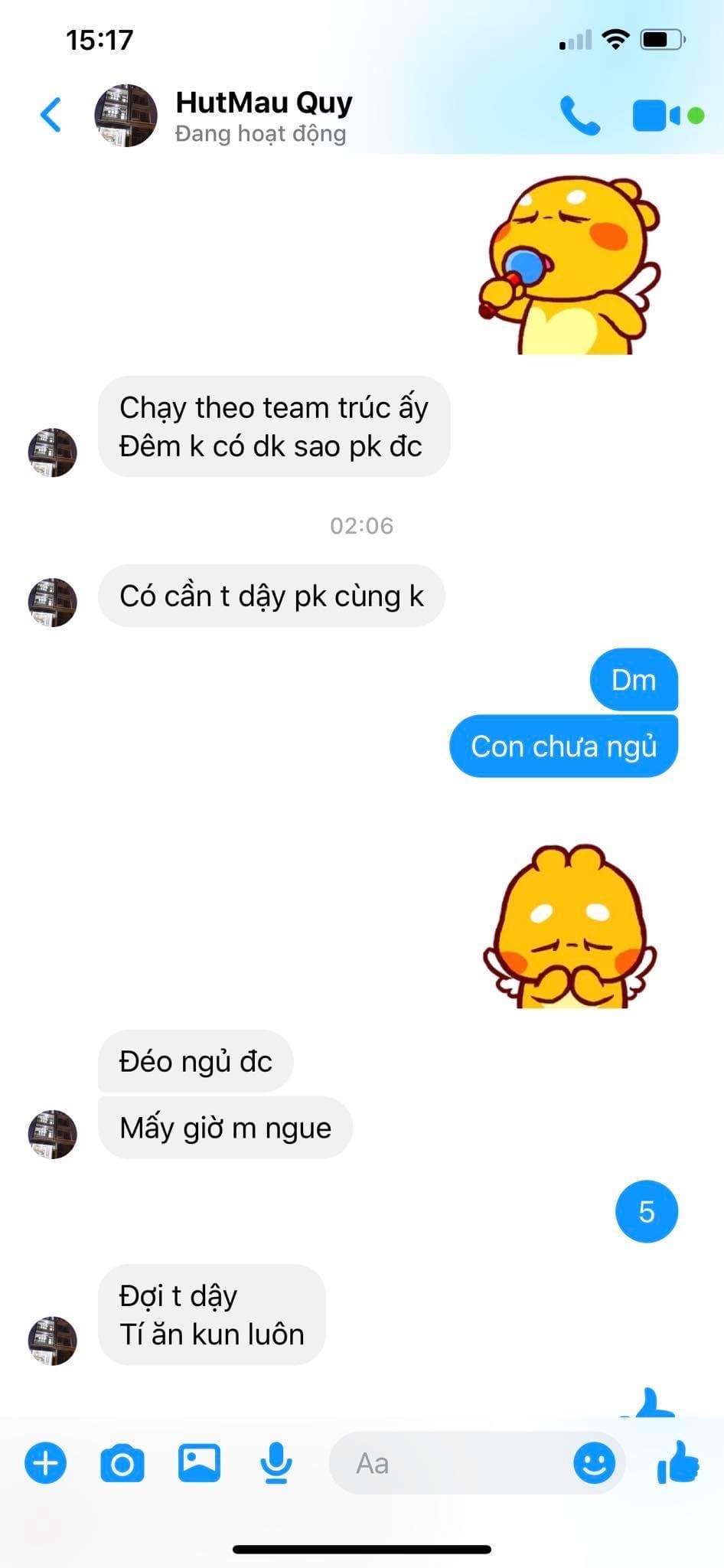Open the emoji picker in the message box
The width and height of the screenshot is (724, 1568).
594,1463
